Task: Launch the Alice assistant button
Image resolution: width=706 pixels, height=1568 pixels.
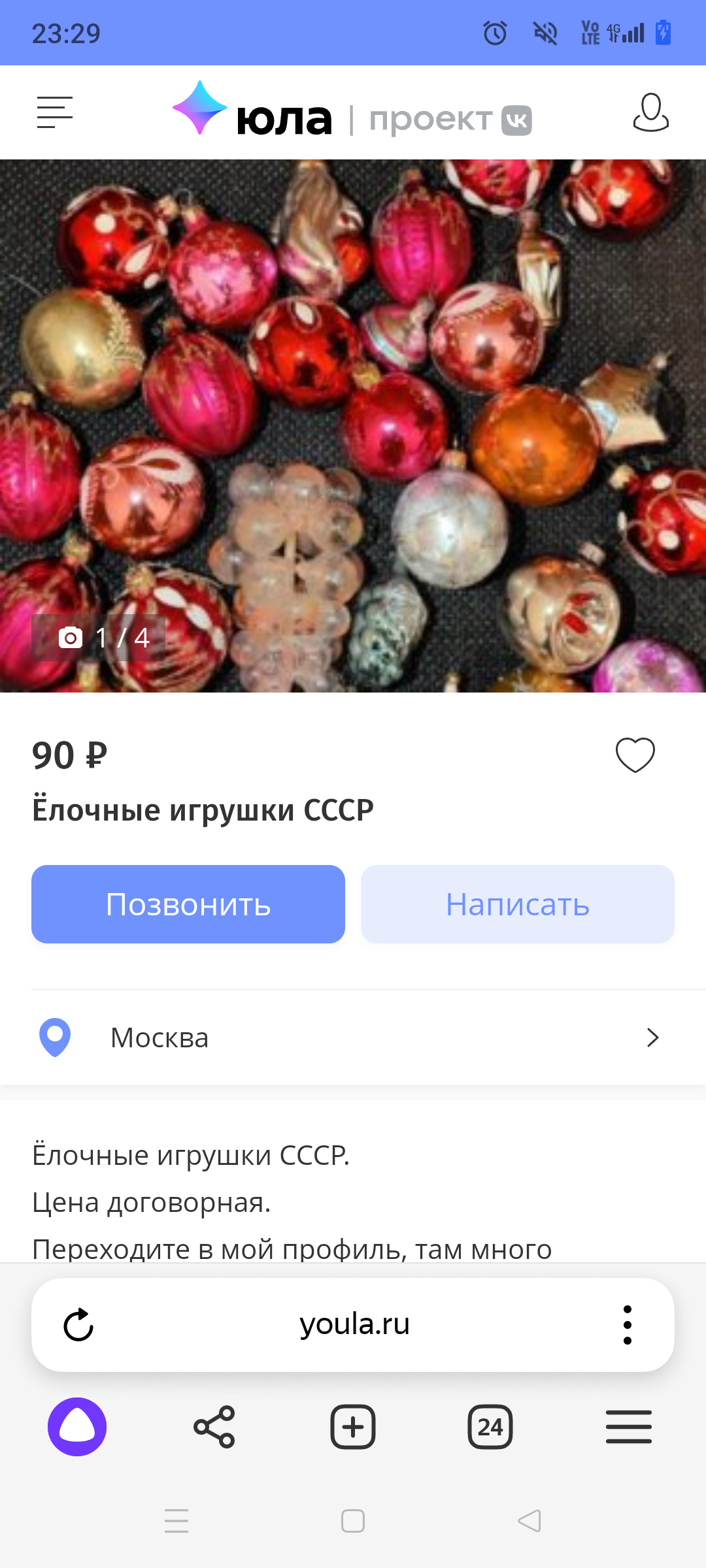Action: pyautogui.click(x=77, y=1427)
